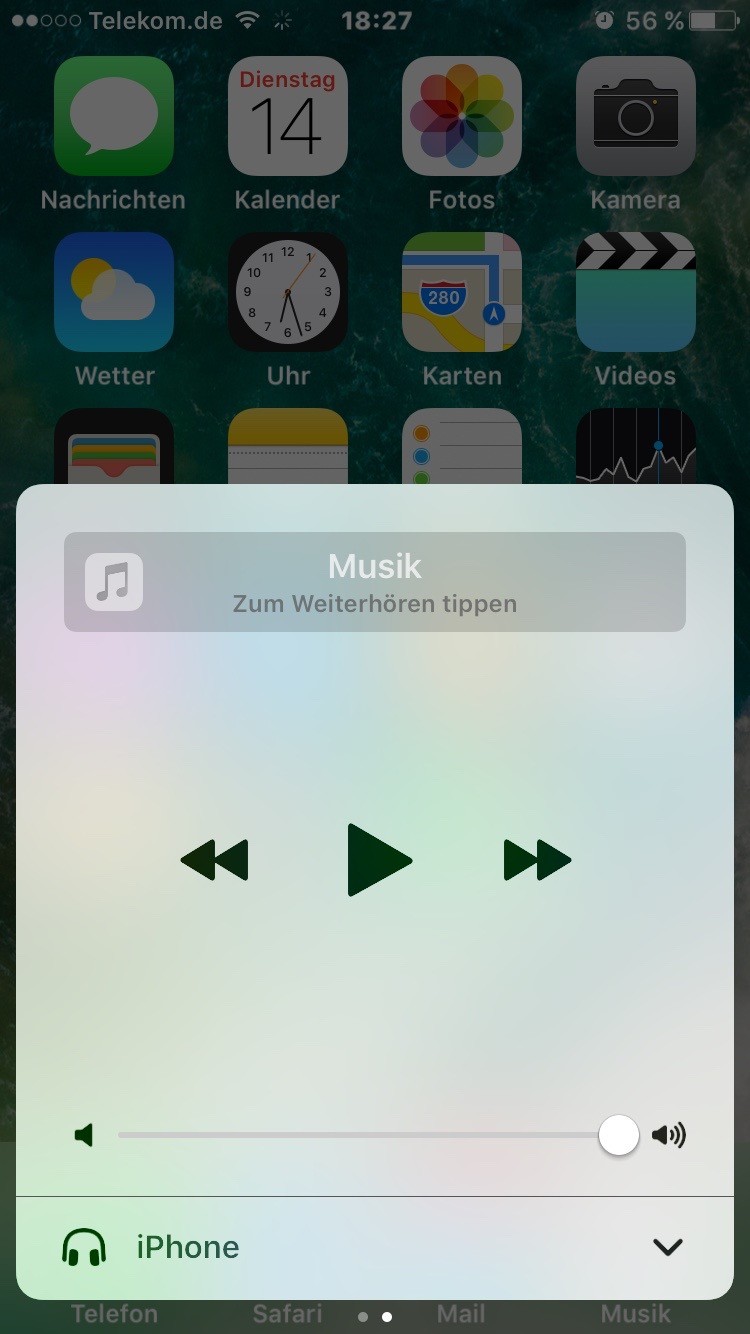Expand the iPhone audio output selector

tap(666, 1247)
